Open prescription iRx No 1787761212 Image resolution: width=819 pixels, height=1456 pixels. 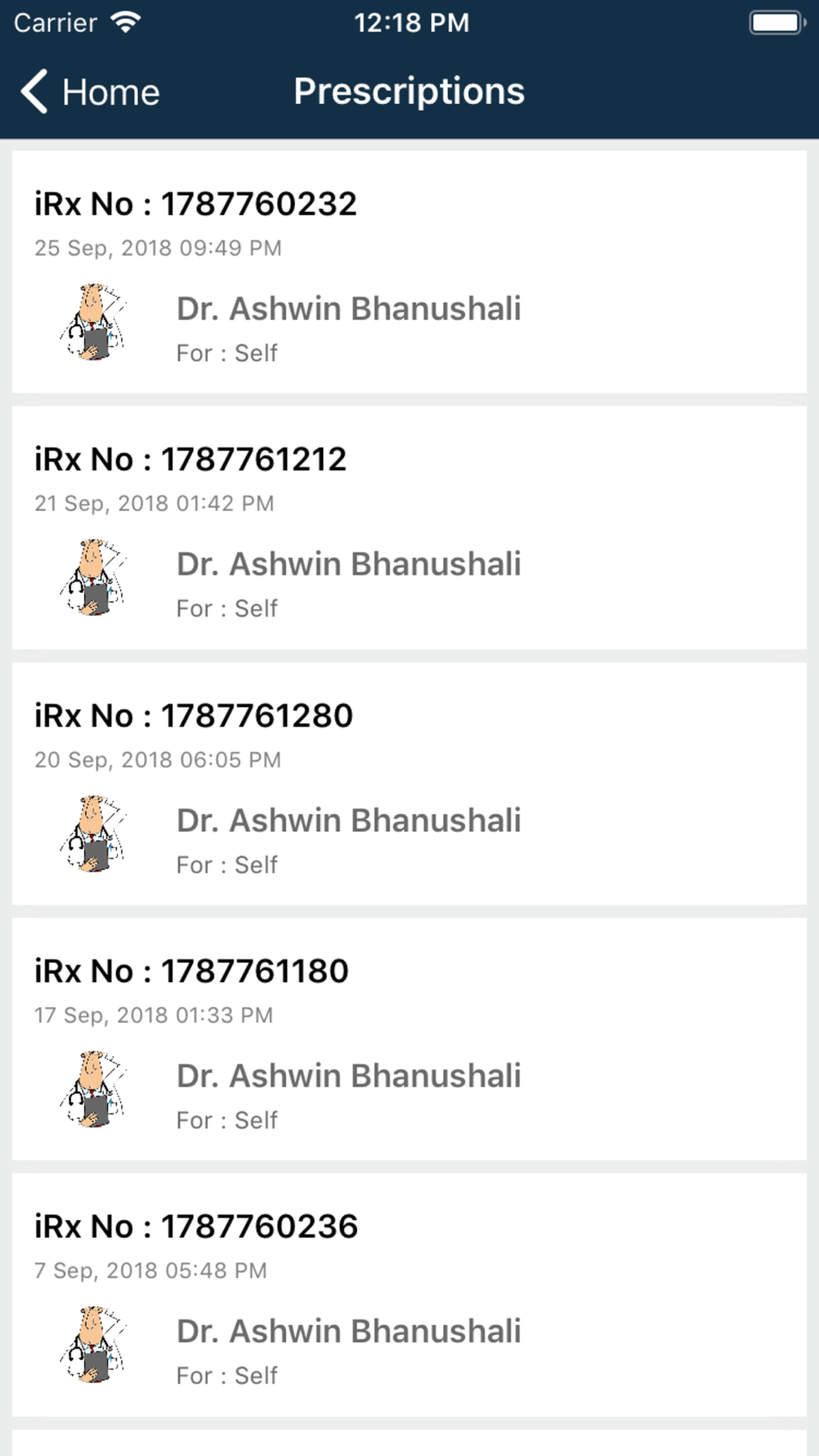tap(409, 527)
